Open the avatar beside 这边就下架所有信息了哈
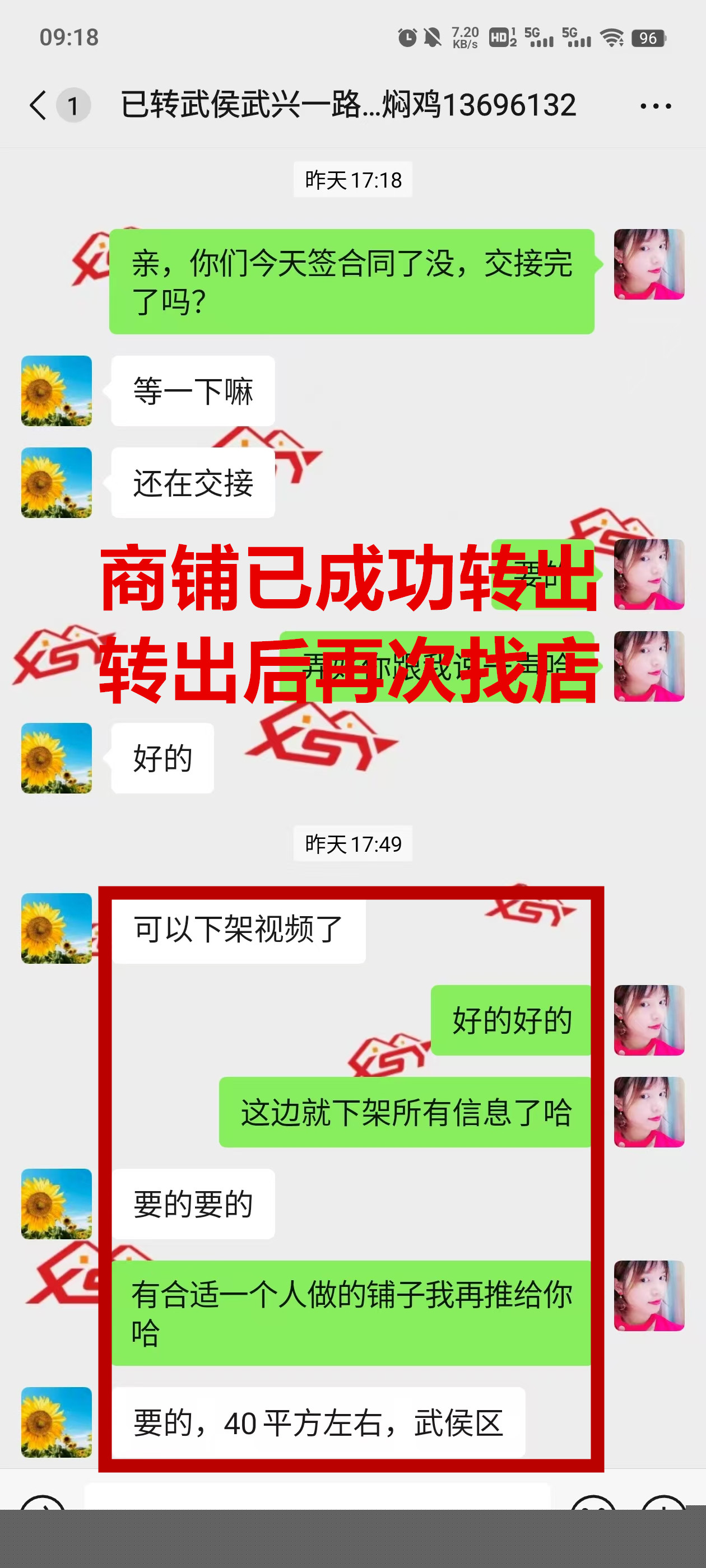The height and width of the screenshot is (1568, 706). pos(649,1112)
